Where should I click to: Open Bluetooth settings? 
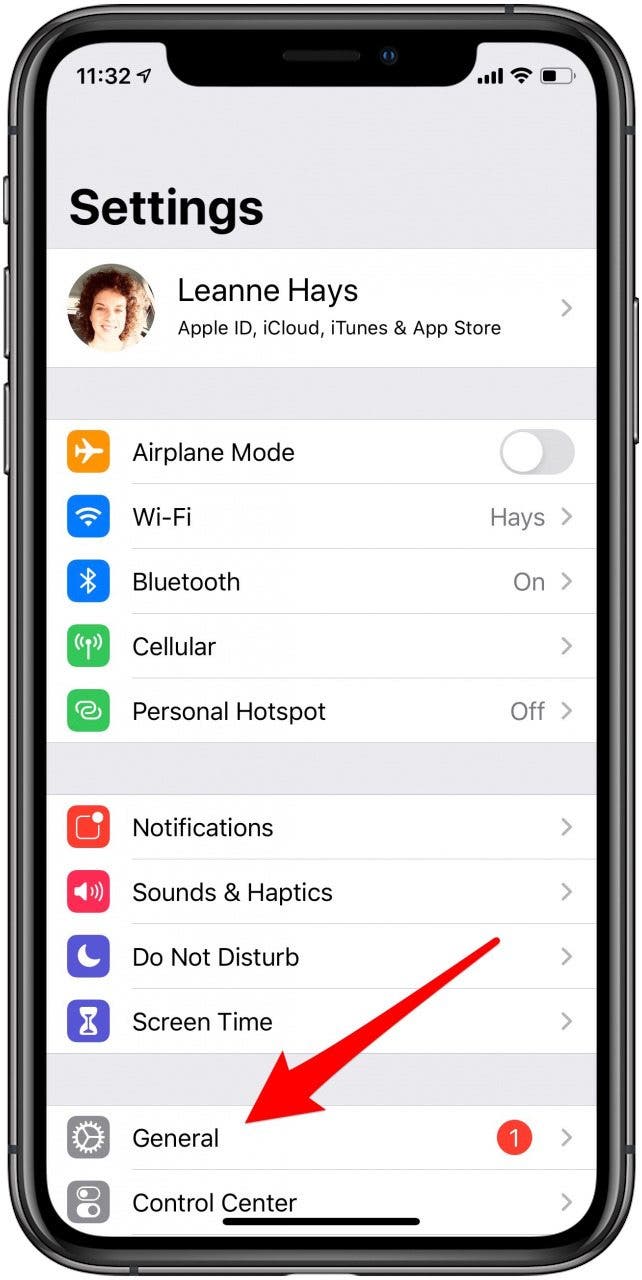(321, 582)
